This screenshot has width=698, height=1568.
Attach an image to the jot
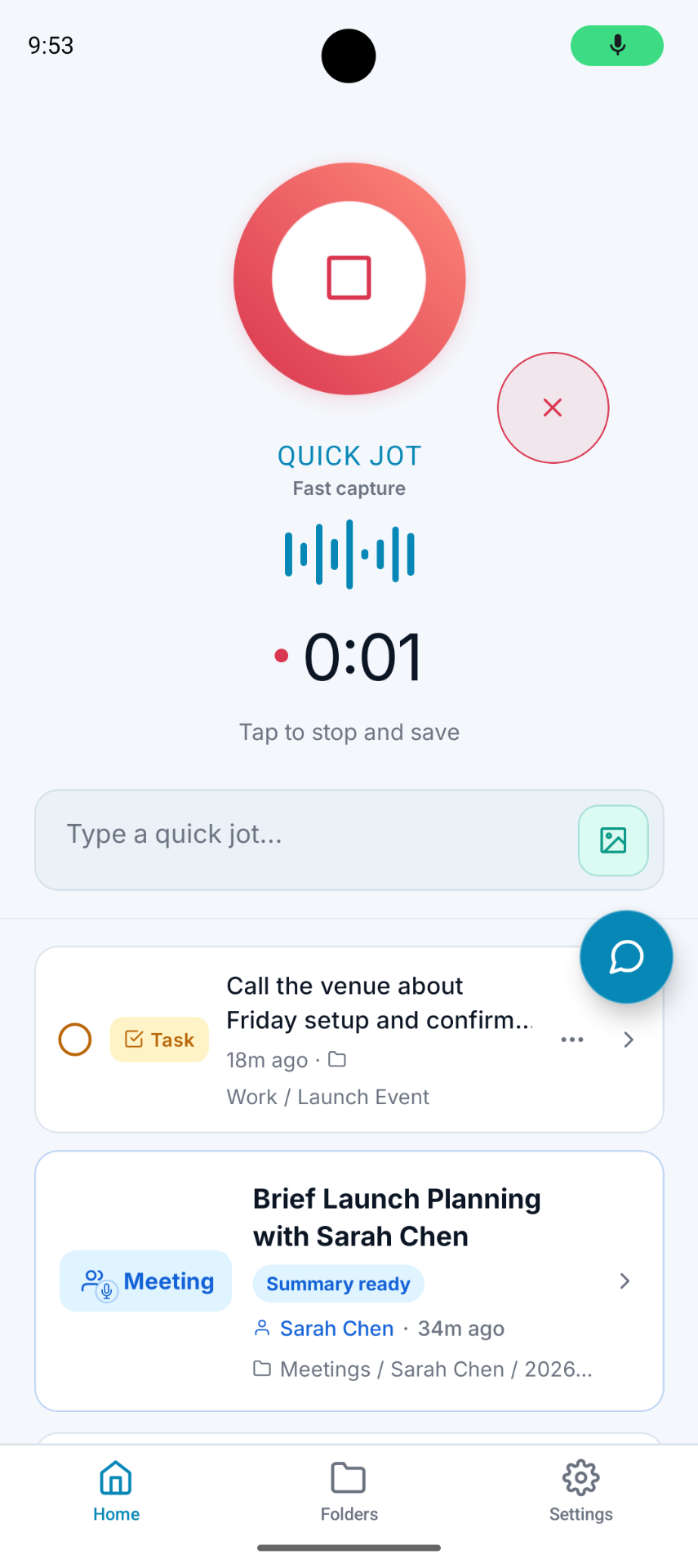click(x=613, y=840)
